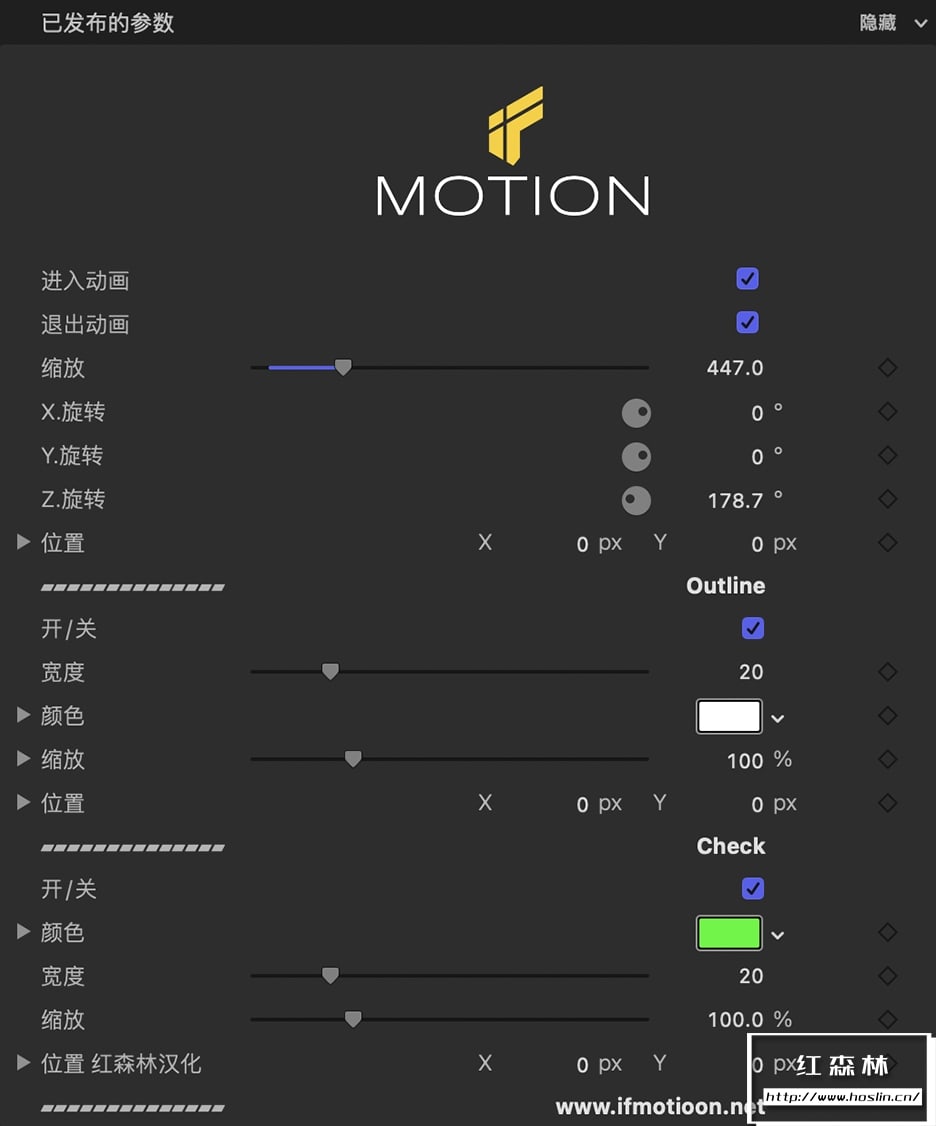Add a keyframe for Z.旋转
This screenshot has width=936, height=1126.
coord(887,499)
